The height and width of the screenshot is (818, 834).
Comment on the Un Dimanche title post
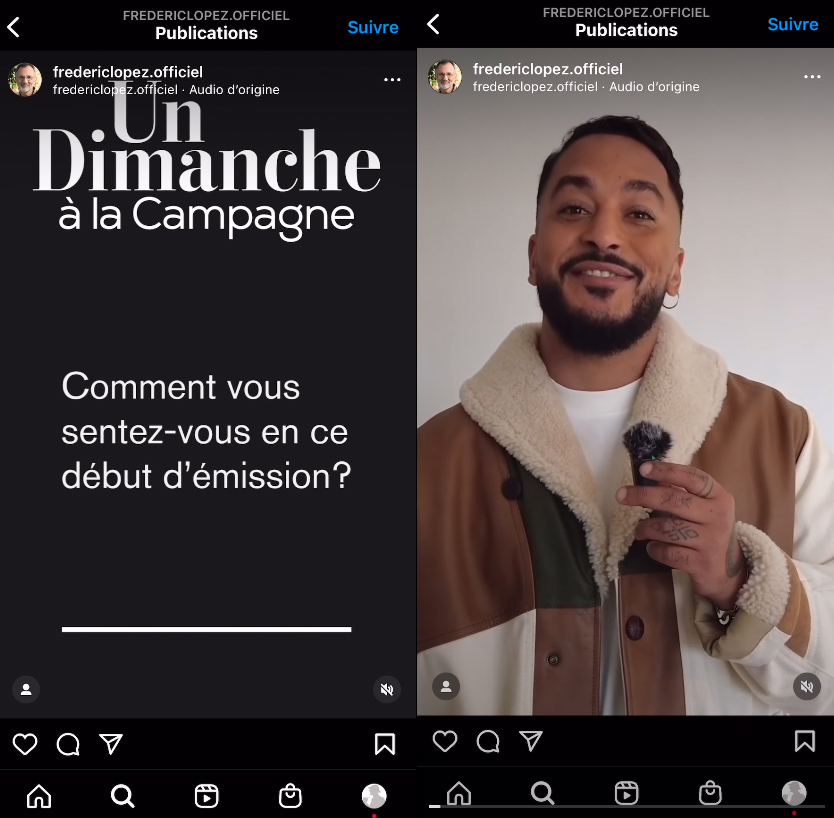coord(68,744)
